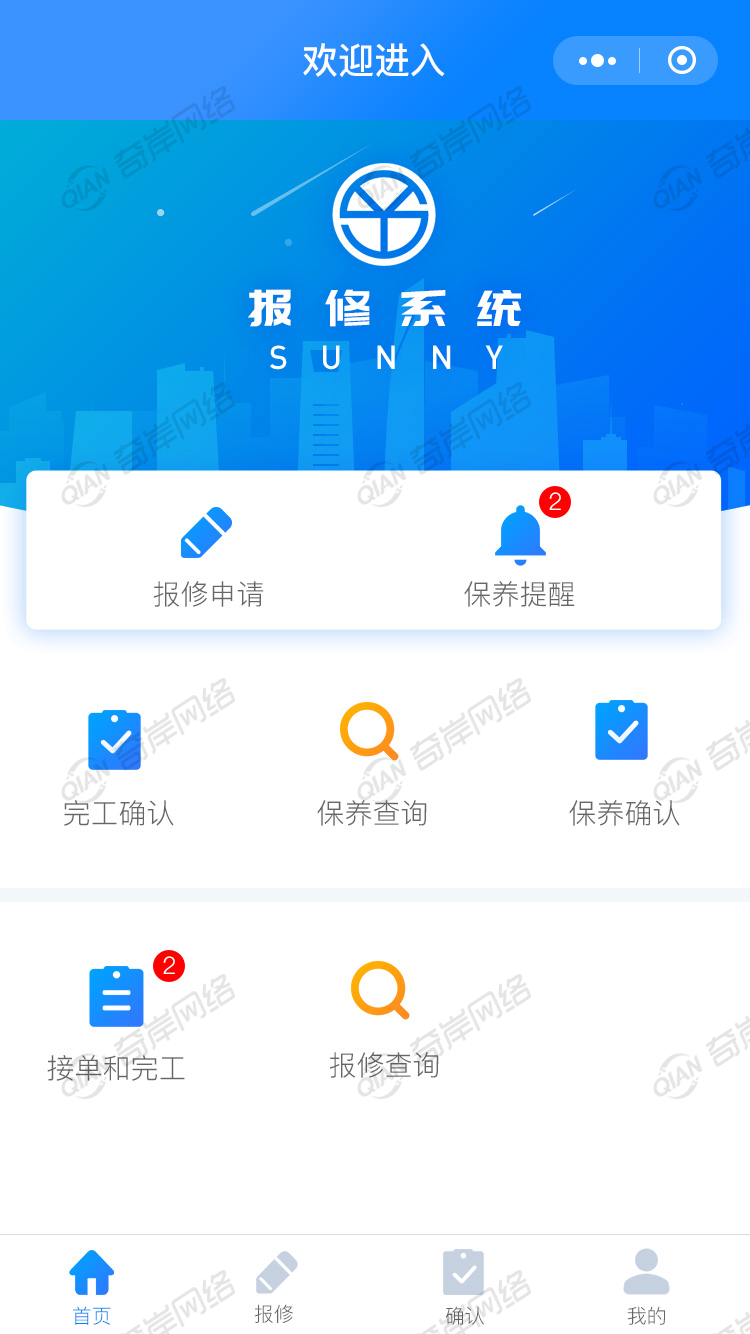The image size is (750, 1334).
Task: Switch to the 首页 home tab
Action: pos(92,1288)
